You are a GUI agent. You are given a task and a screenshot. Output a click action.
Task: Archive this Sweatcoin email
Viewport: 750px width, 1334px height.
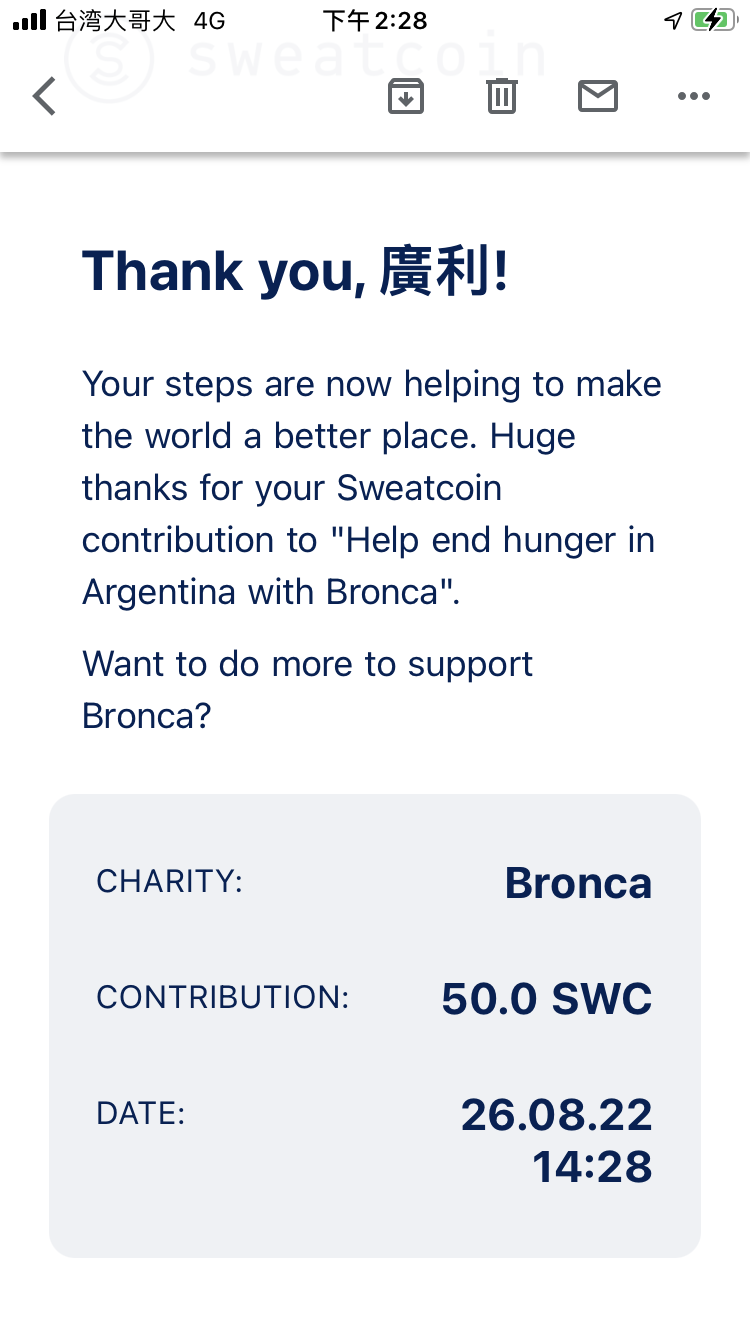(406, 97)
